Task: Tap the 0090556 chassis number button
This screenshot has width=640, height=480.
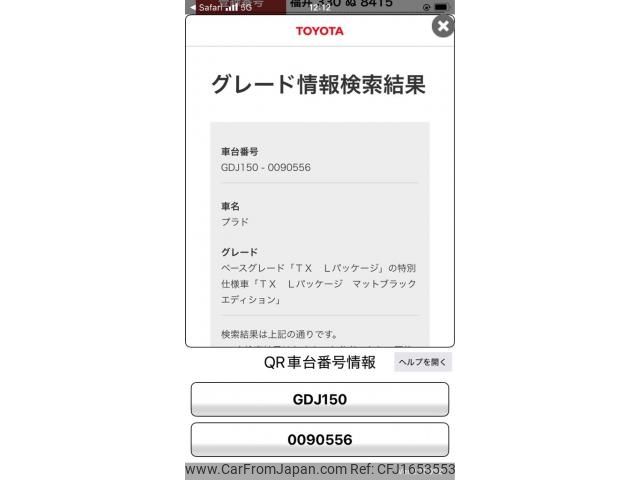Action: 319,440
